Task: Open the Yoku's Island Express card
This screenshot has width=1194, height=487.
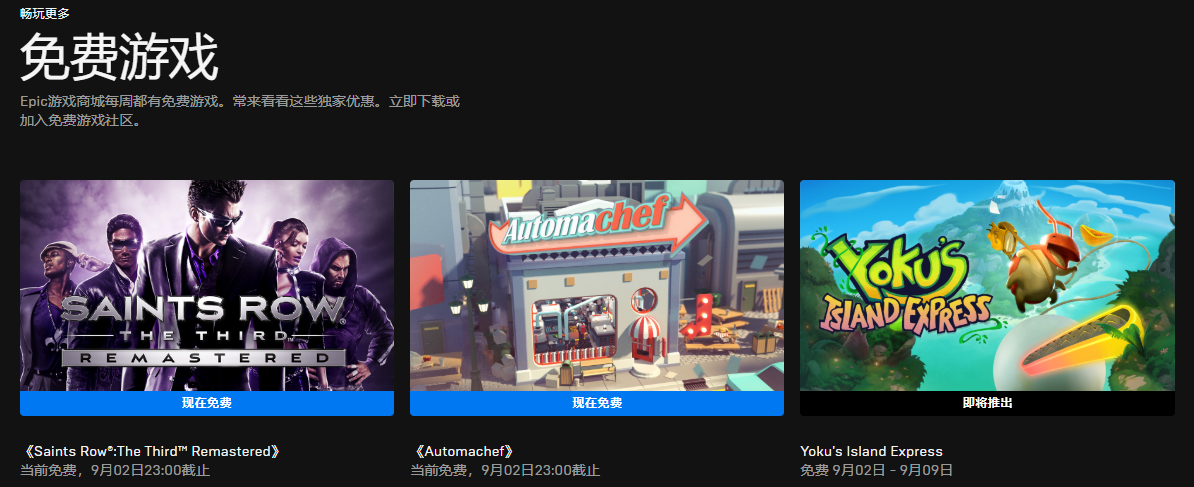Action: [x=987, y=285]
